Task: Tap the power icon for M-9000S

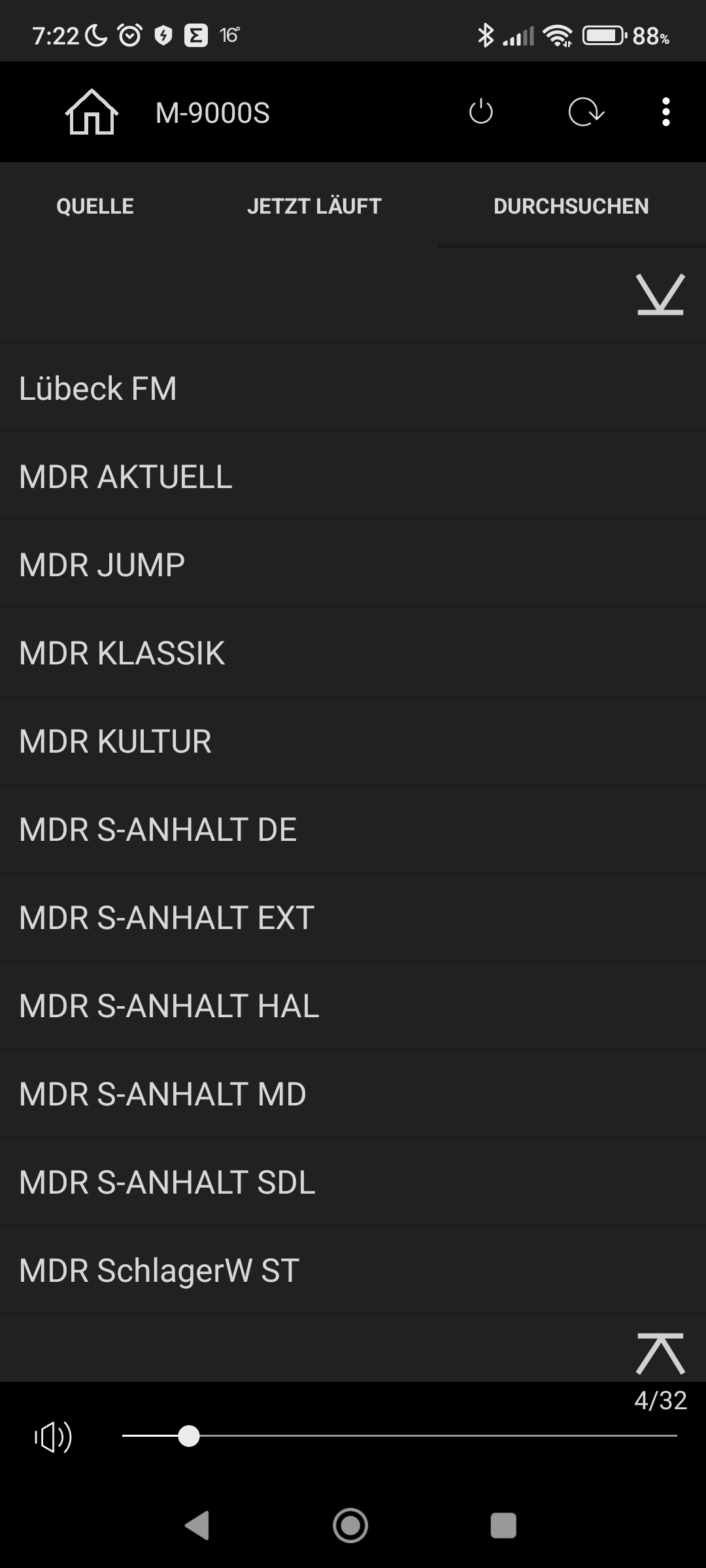Action: [481, 112]
